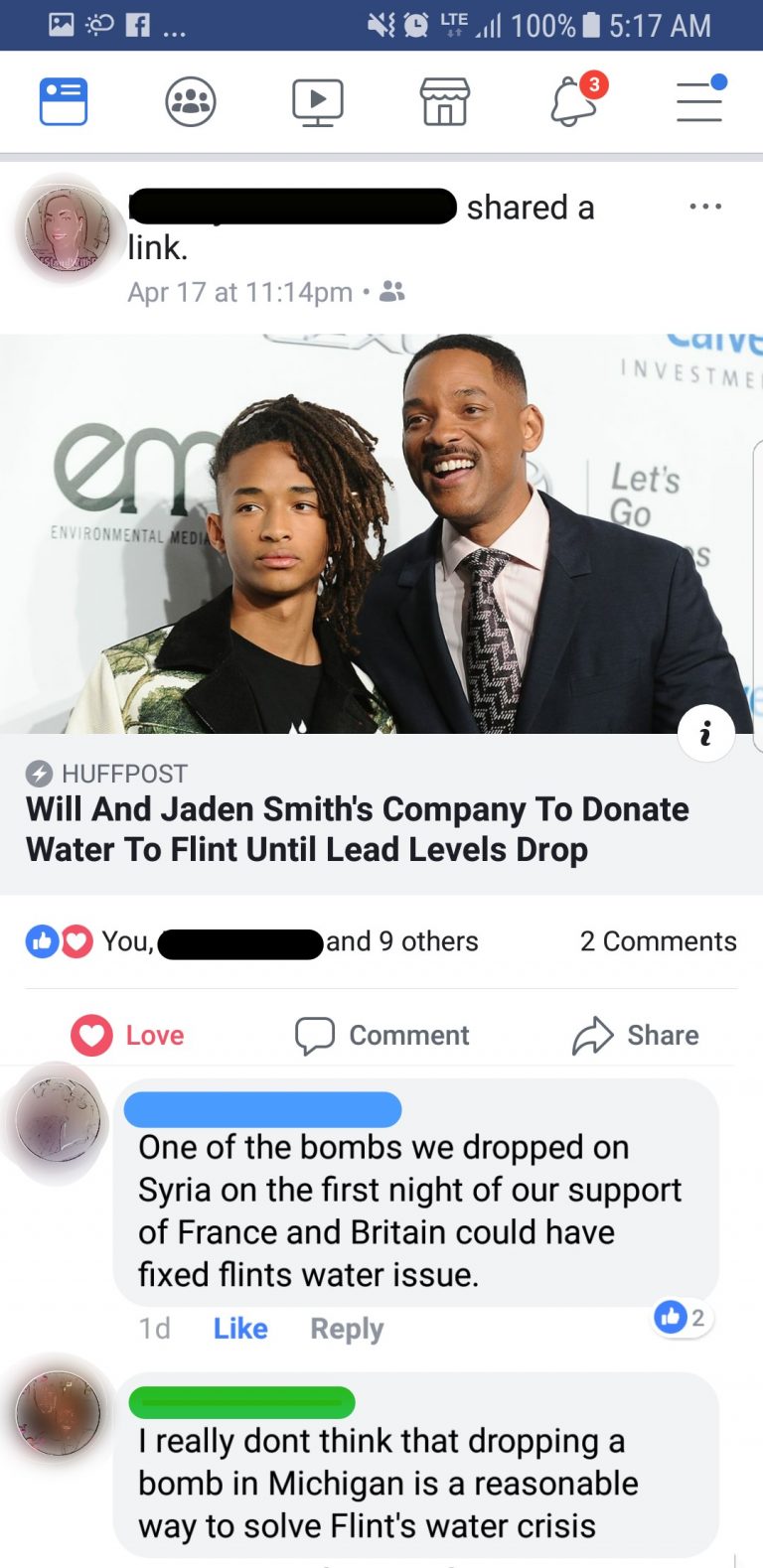This screenshot has width=763, height=1568.
Task: Tap the info icon on the article image
Action: (x=705, y=734)
